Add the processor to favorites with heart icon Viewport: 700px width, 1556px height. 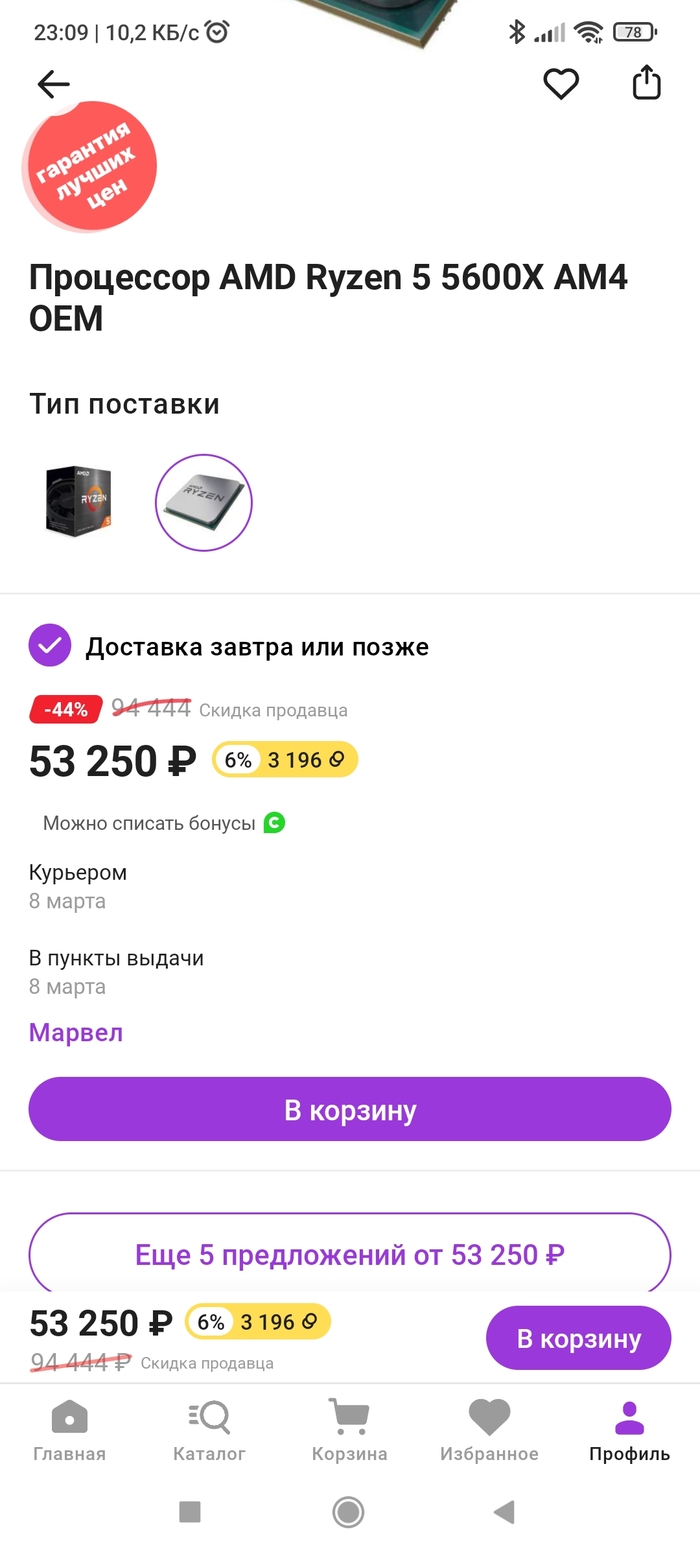[x=561, y=84]
